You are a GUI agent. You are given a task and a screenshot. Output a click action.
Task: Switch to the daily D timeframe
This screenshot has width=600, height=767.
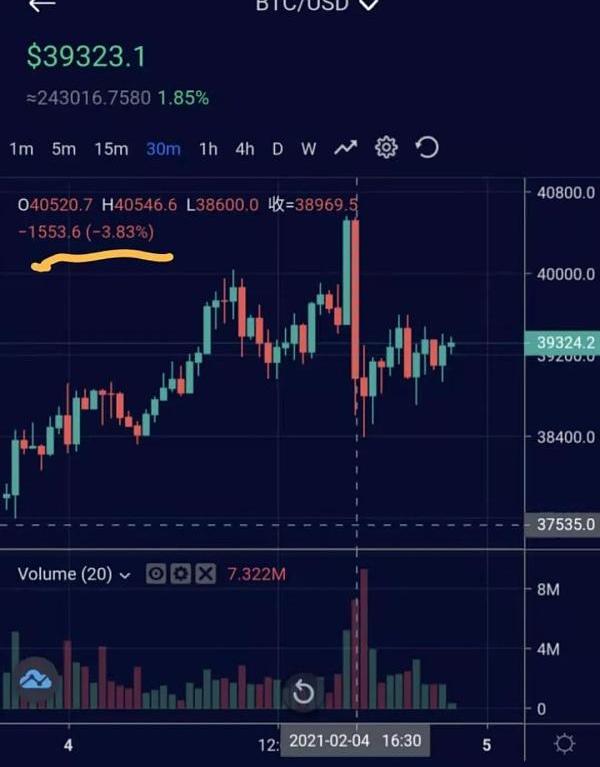click(x=277, y=149)
